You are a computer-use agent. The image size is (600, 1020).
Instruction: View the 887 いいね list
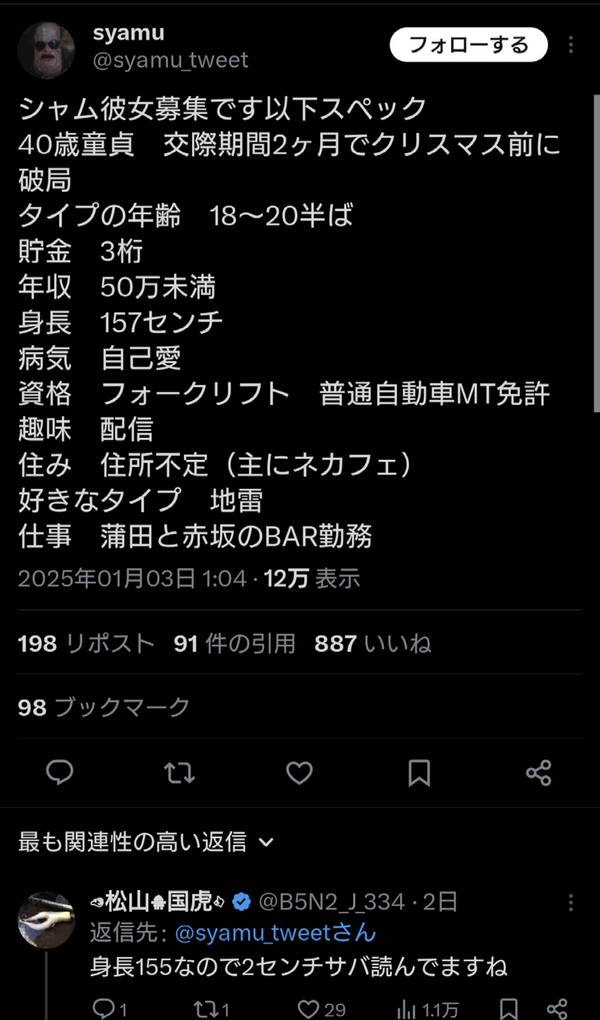click(x=372, y=644)
